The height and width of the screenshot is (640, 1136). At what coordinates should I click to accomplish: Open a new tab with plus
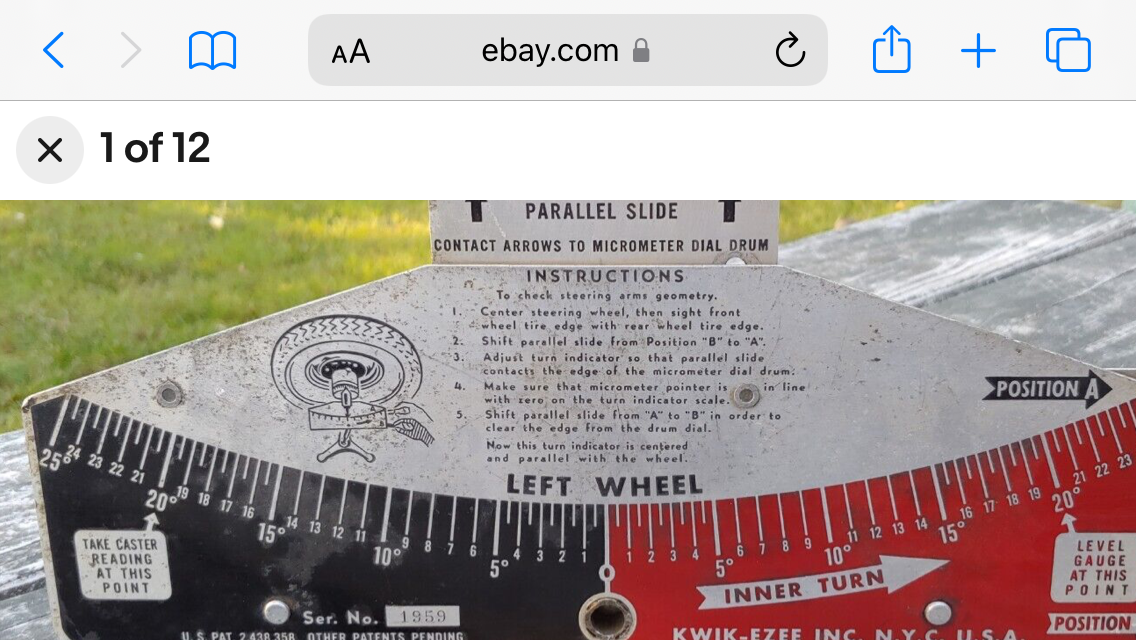click(x=978, y=50)
